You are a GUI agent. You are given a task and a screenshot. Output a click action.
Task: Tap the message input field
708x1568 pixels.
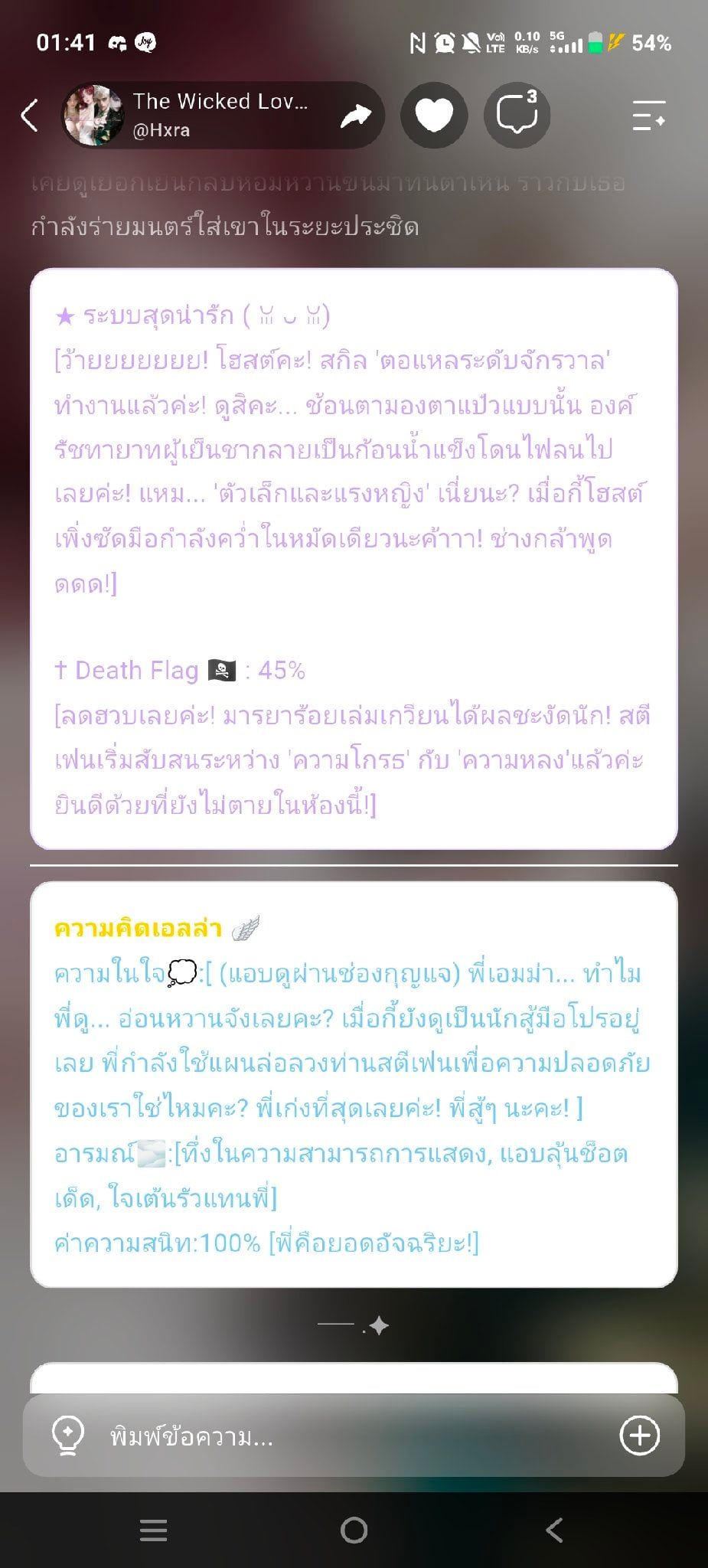tap(352, 1436)
